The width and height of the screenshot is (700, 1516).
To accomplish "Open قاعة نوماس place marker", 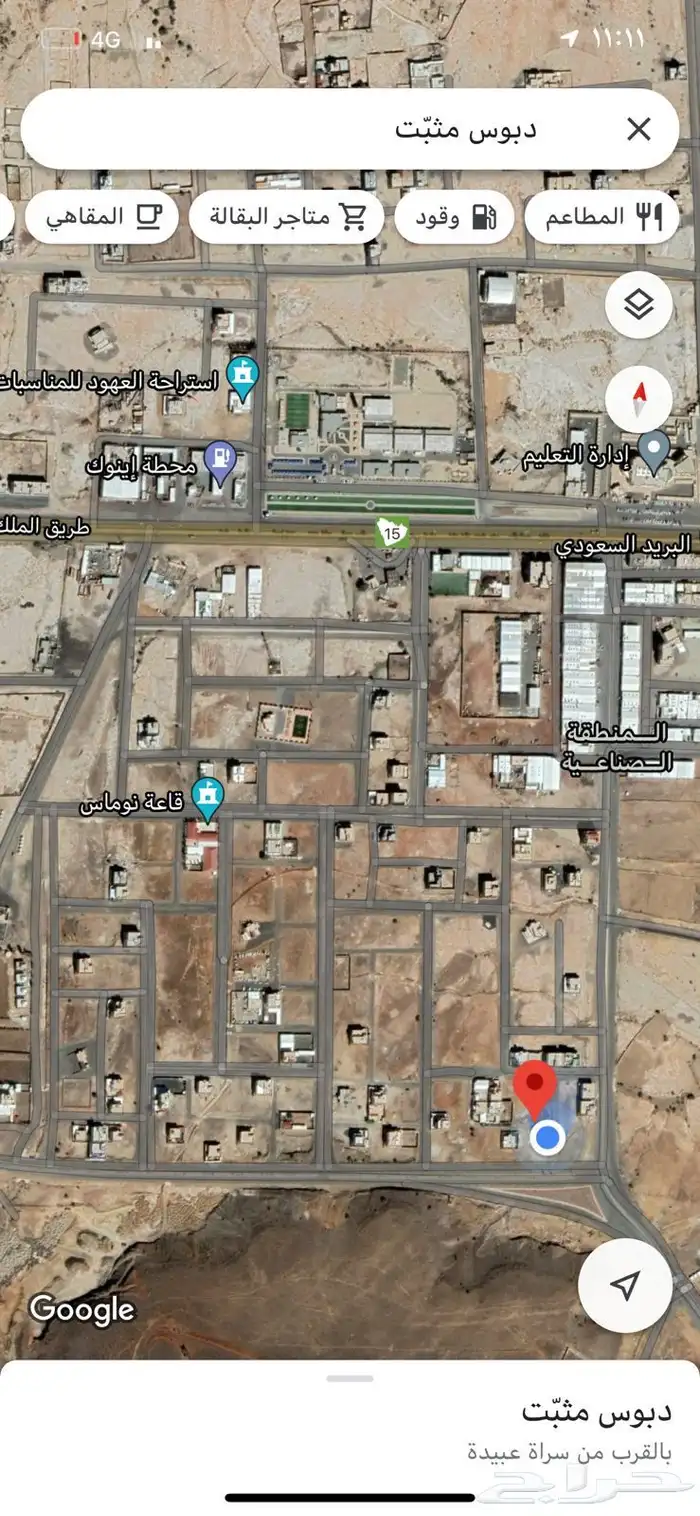I will 208,797.
